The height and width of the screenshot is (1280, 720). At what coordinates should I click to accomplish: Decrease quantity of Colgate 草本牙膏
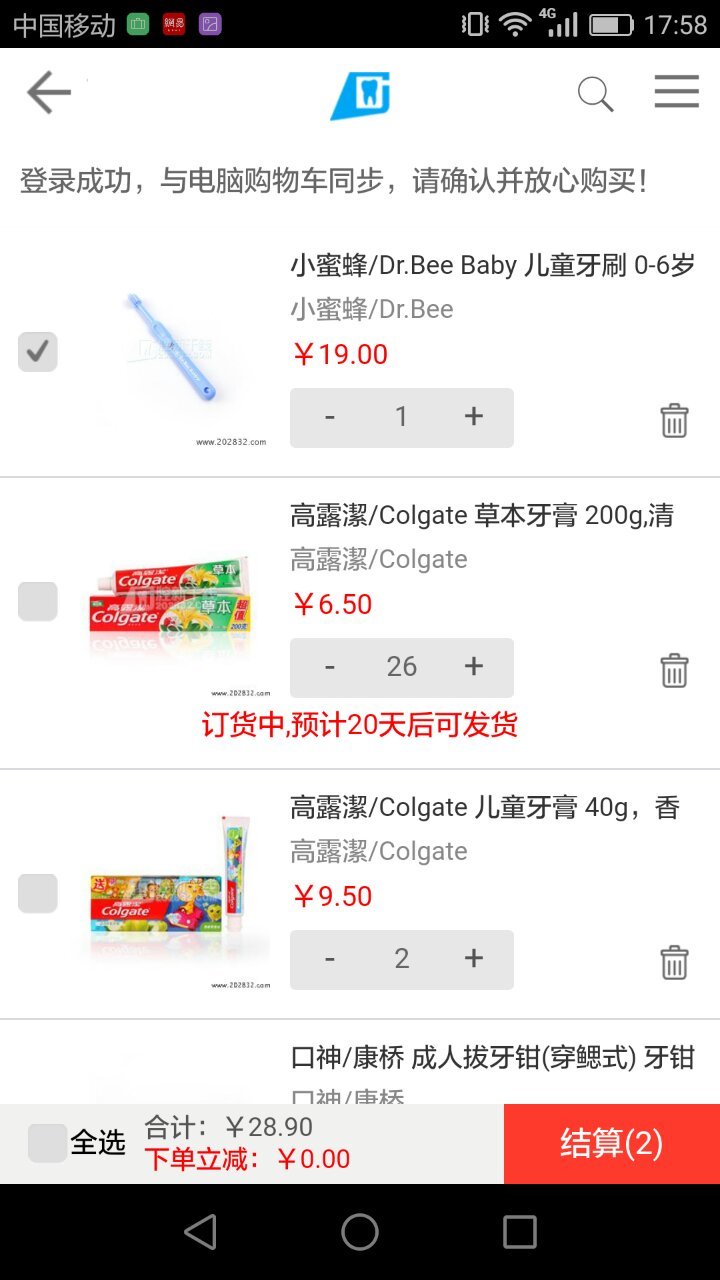(330, 667)
